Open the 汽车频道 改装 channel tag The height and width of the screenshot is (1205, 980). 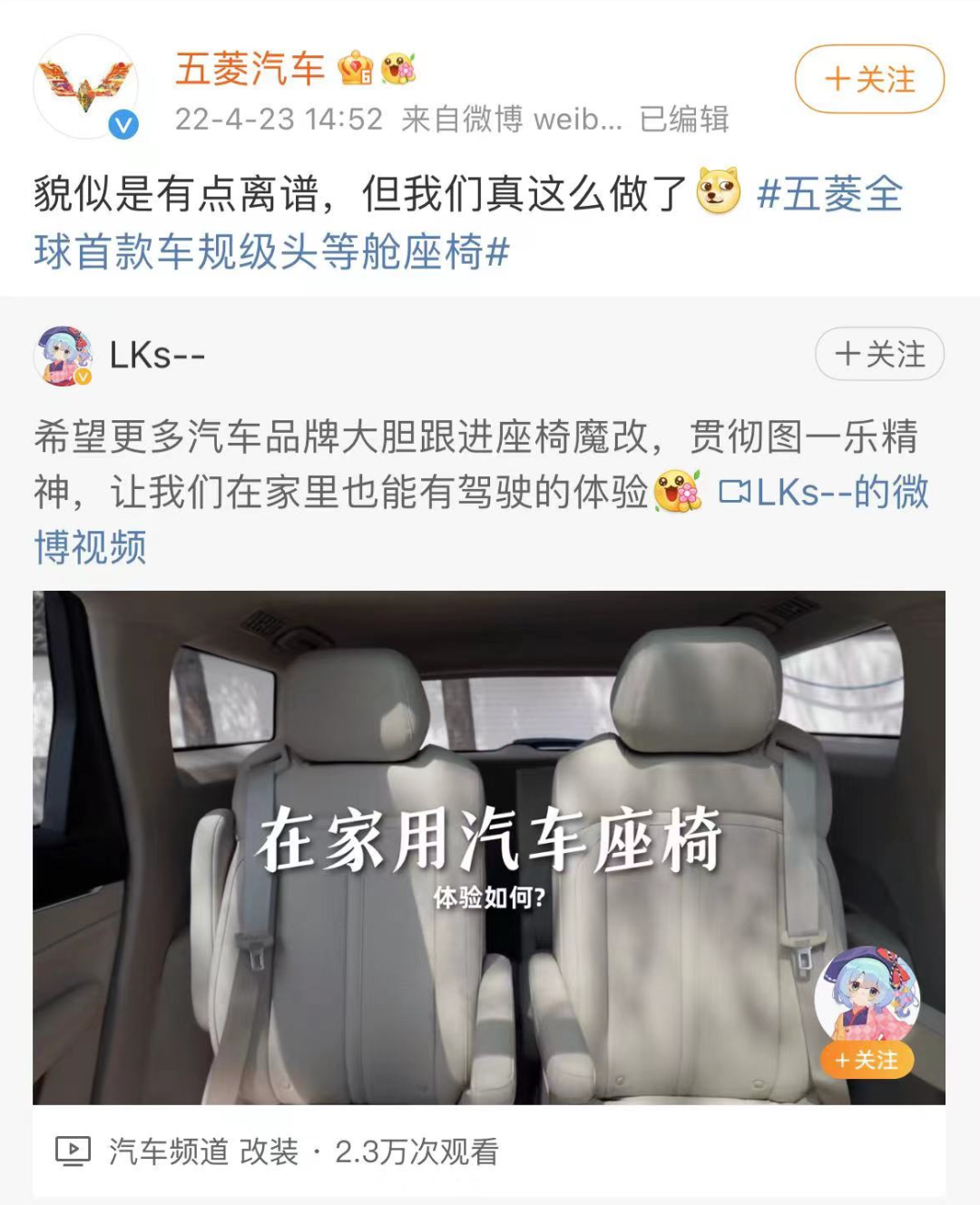[x=203, y=1152]
